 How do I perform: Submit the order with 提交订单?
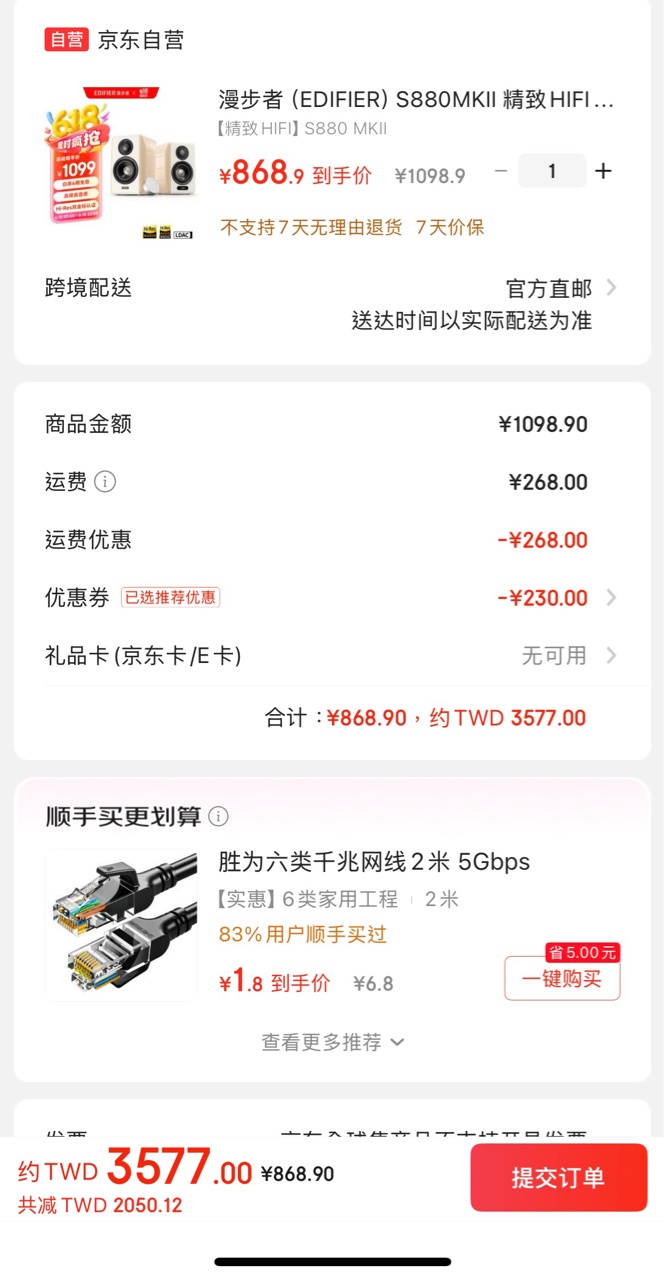(558, 1177)
